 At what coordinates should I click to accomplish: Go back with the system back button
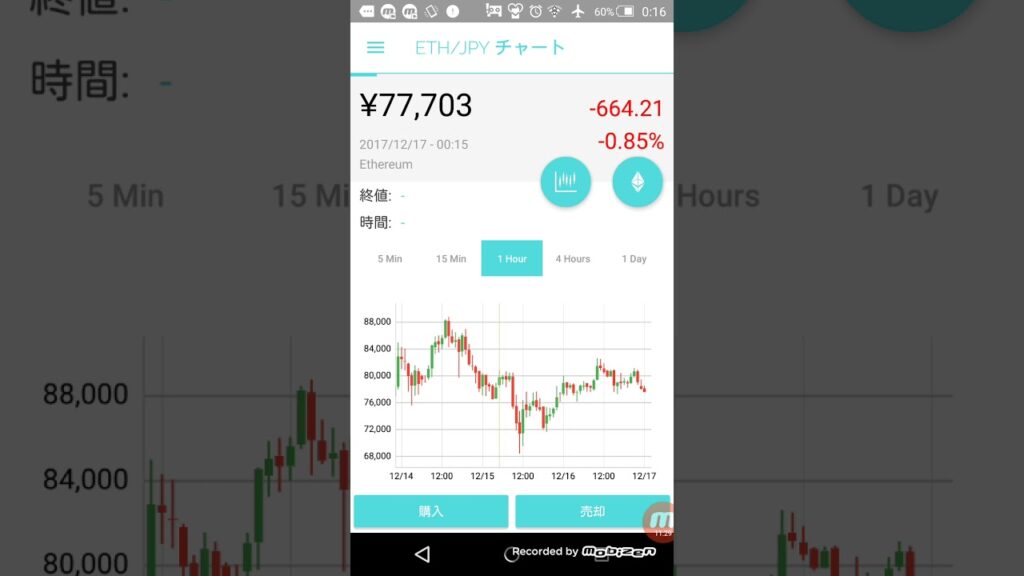422,554
